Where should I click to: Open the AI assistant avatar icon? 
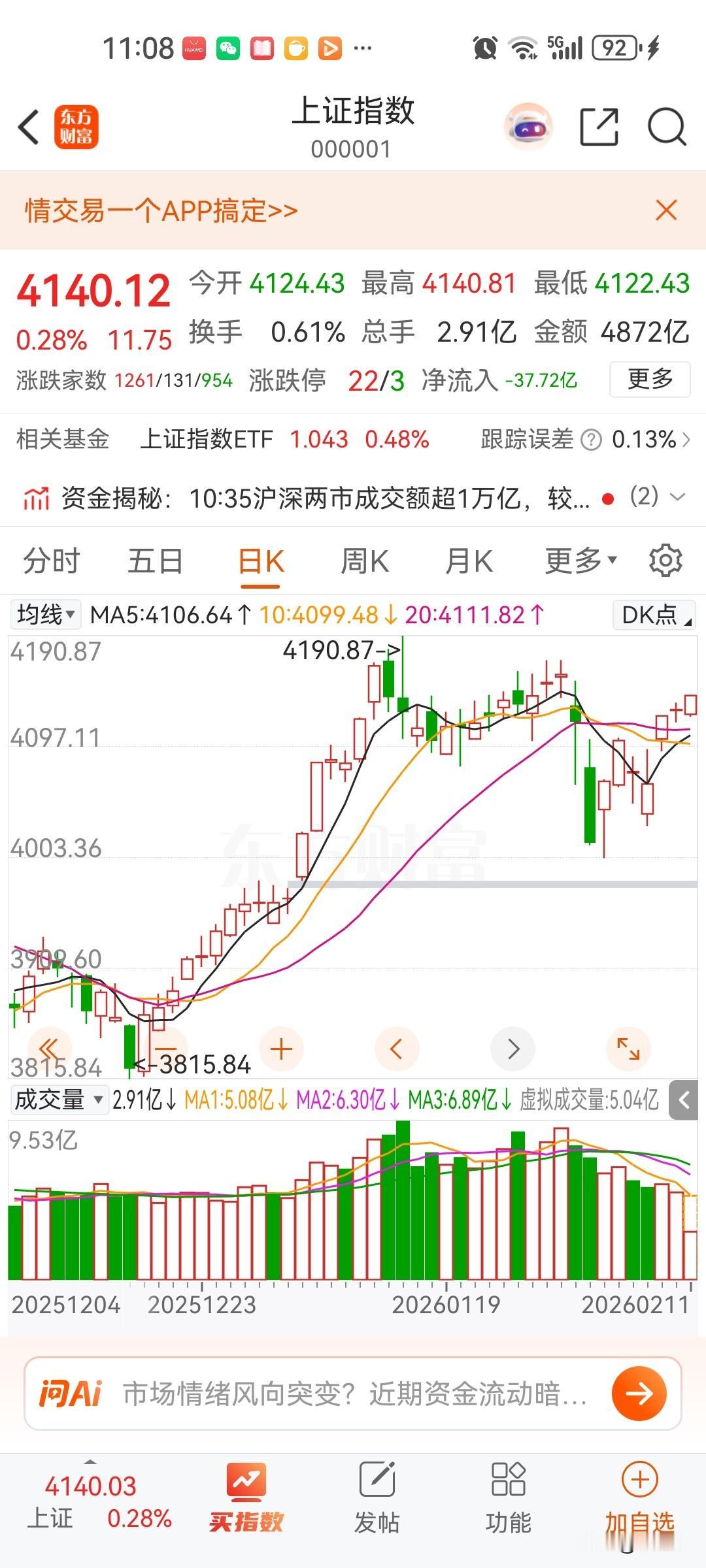pos(528,127)
